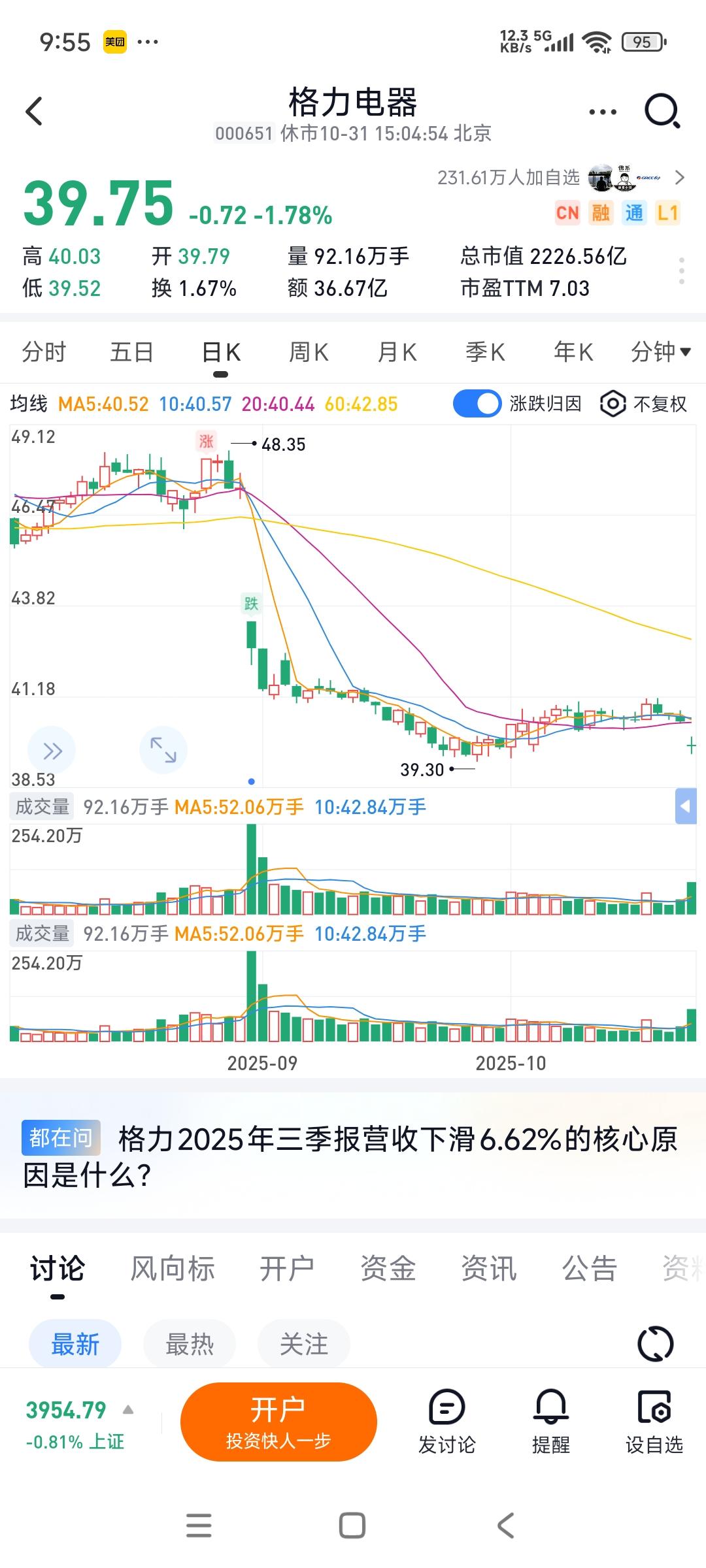Go back using the top-left arrow

coord(34,111)
